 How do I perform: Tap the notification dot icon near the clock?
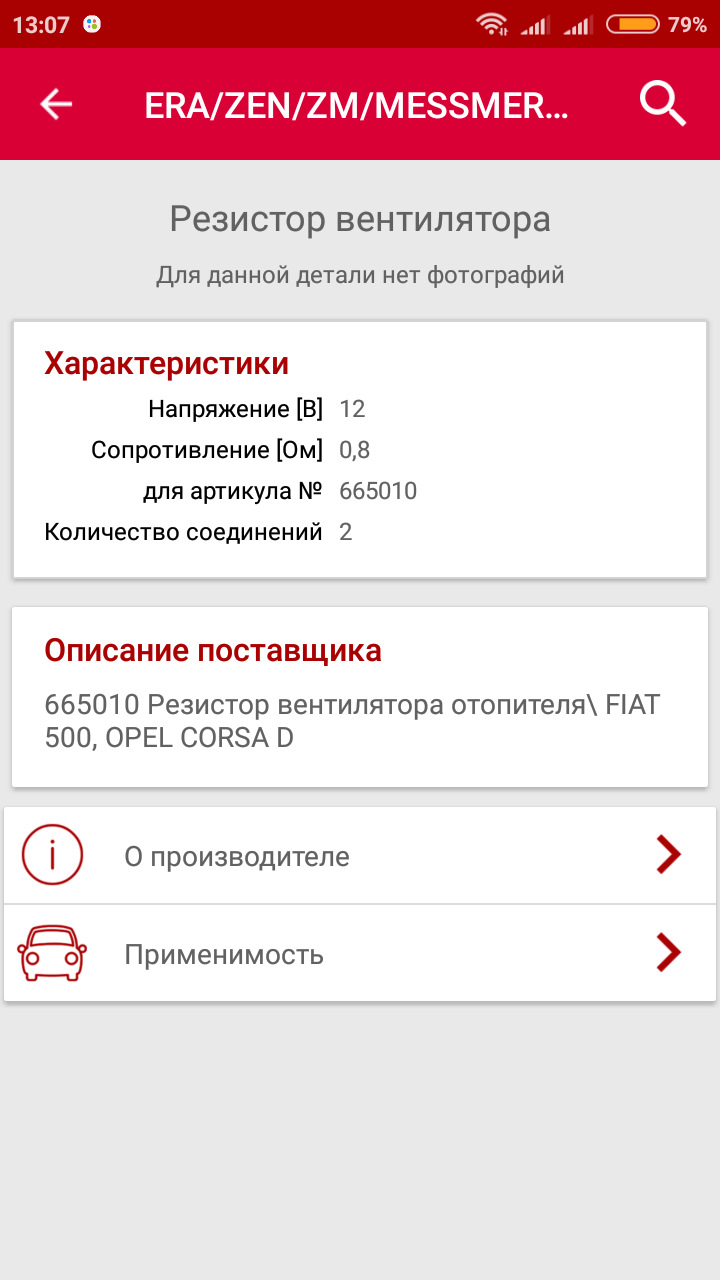(93, 22)
